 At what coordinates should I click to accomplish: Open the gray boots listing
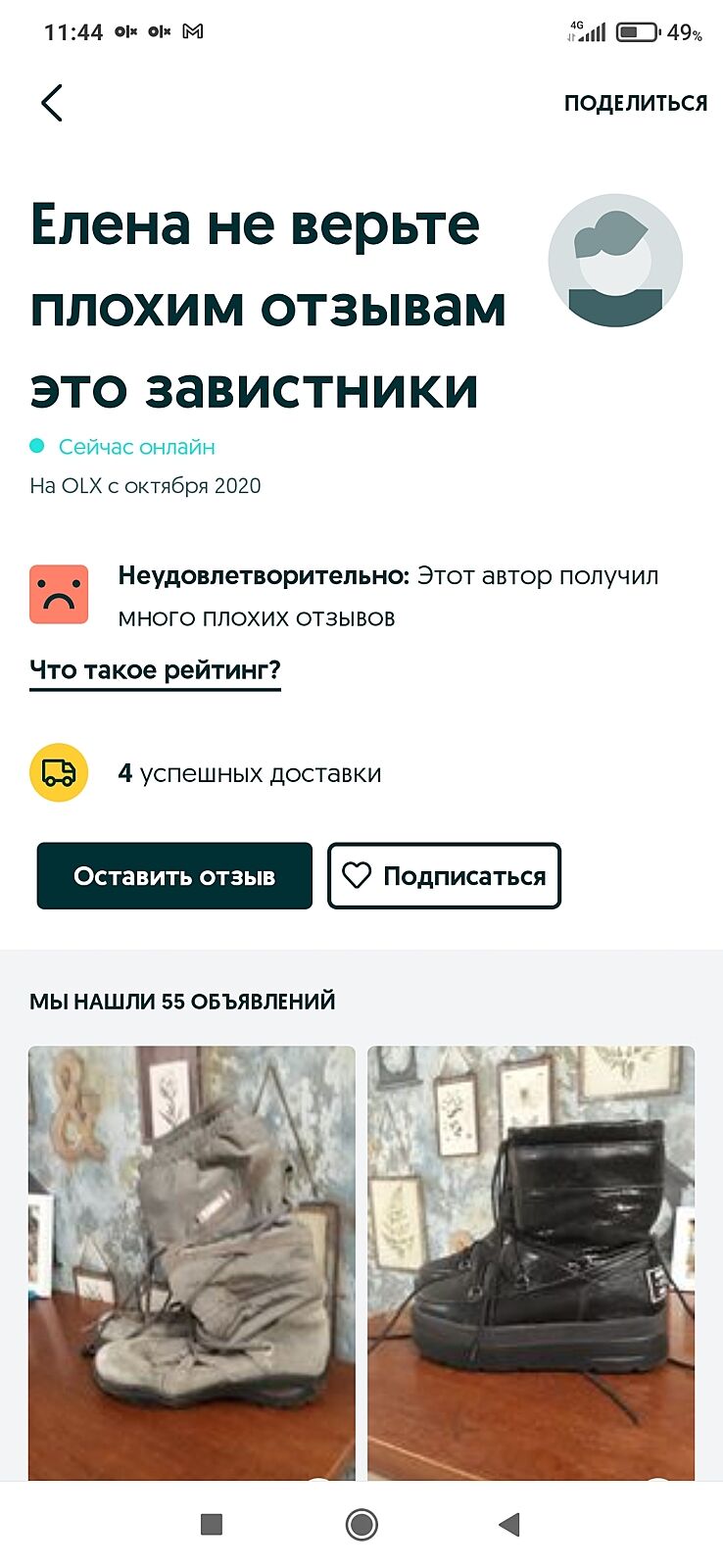click(x=192, y=1262)
